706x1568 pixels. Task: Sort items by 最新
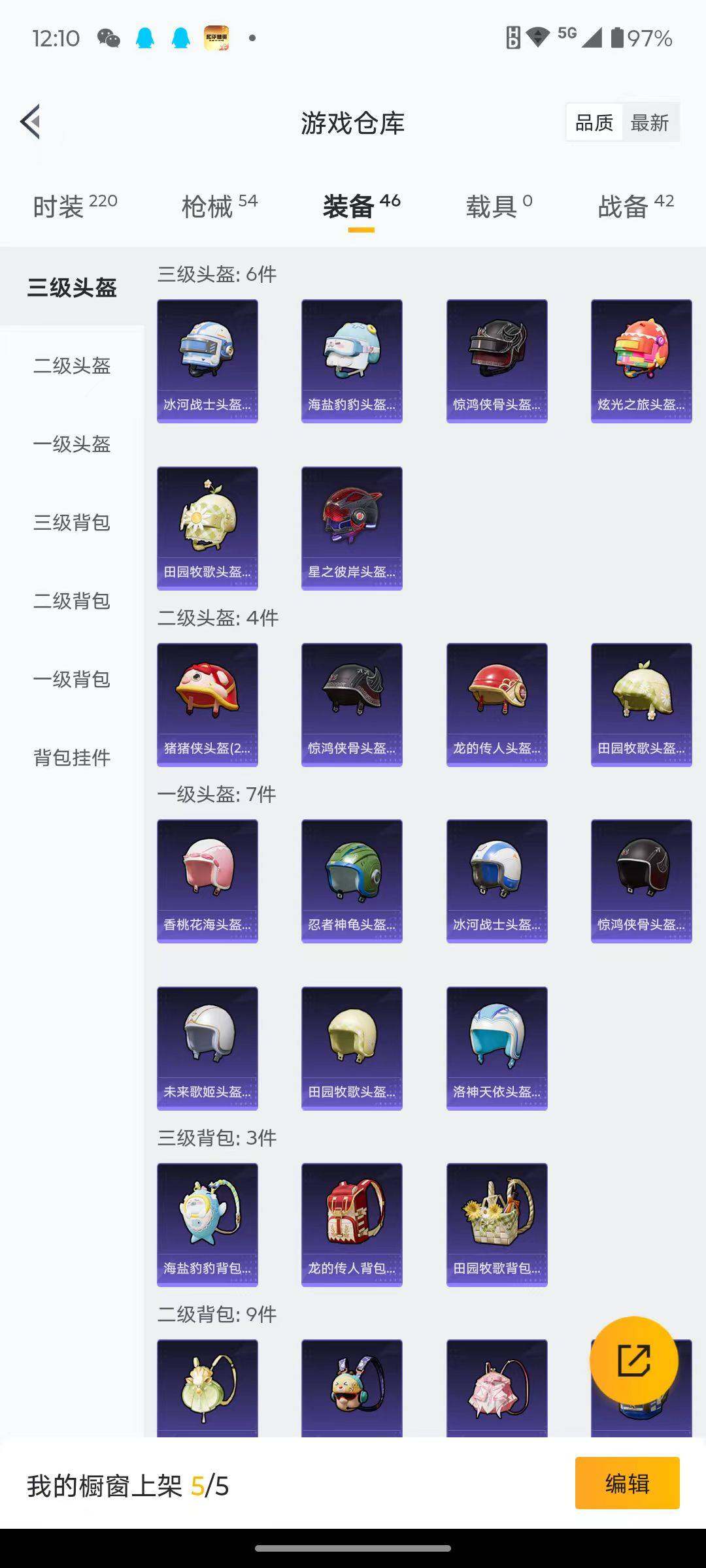(649, 123)
